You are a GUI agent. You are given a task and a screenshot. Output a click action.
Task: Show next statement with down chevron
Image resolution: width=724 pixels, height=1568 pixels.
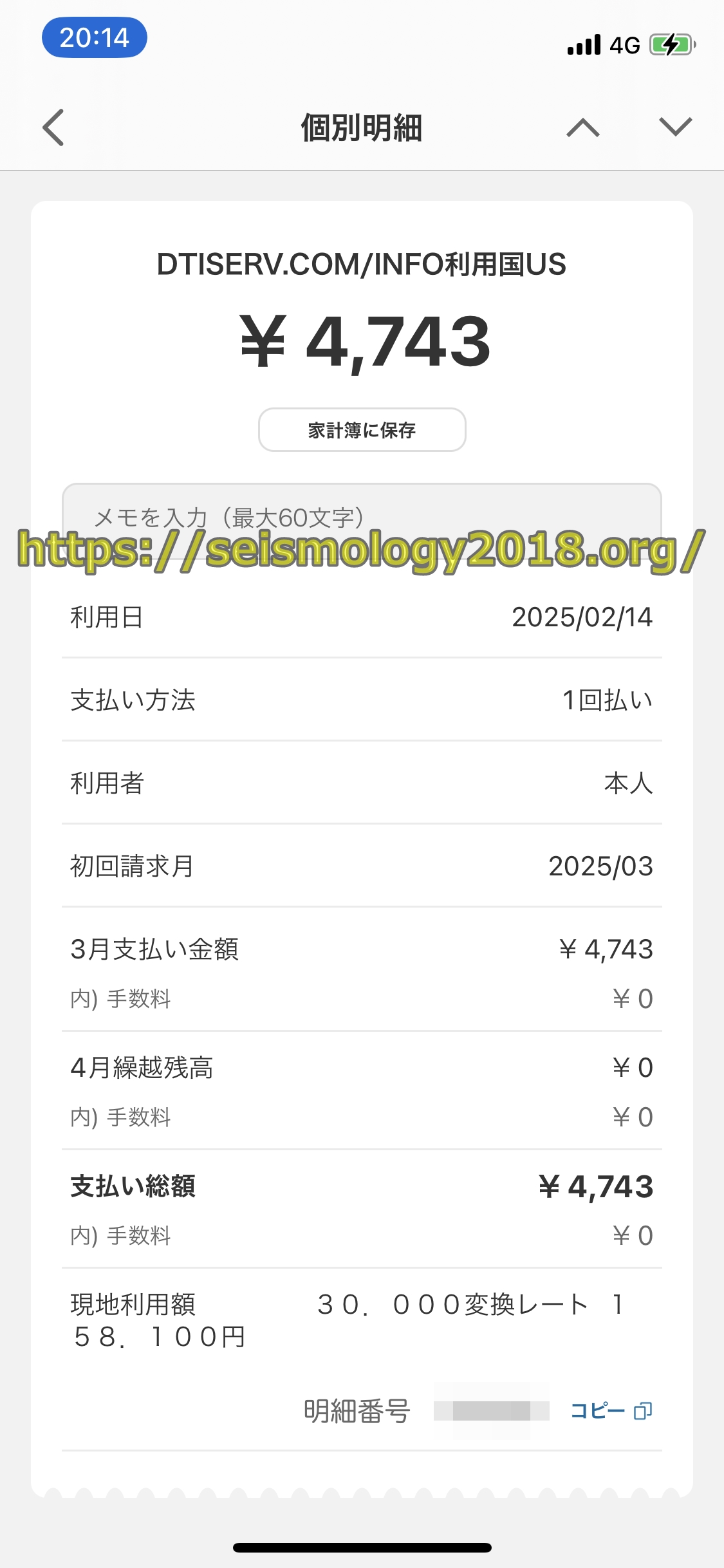(x=675, y=127)
